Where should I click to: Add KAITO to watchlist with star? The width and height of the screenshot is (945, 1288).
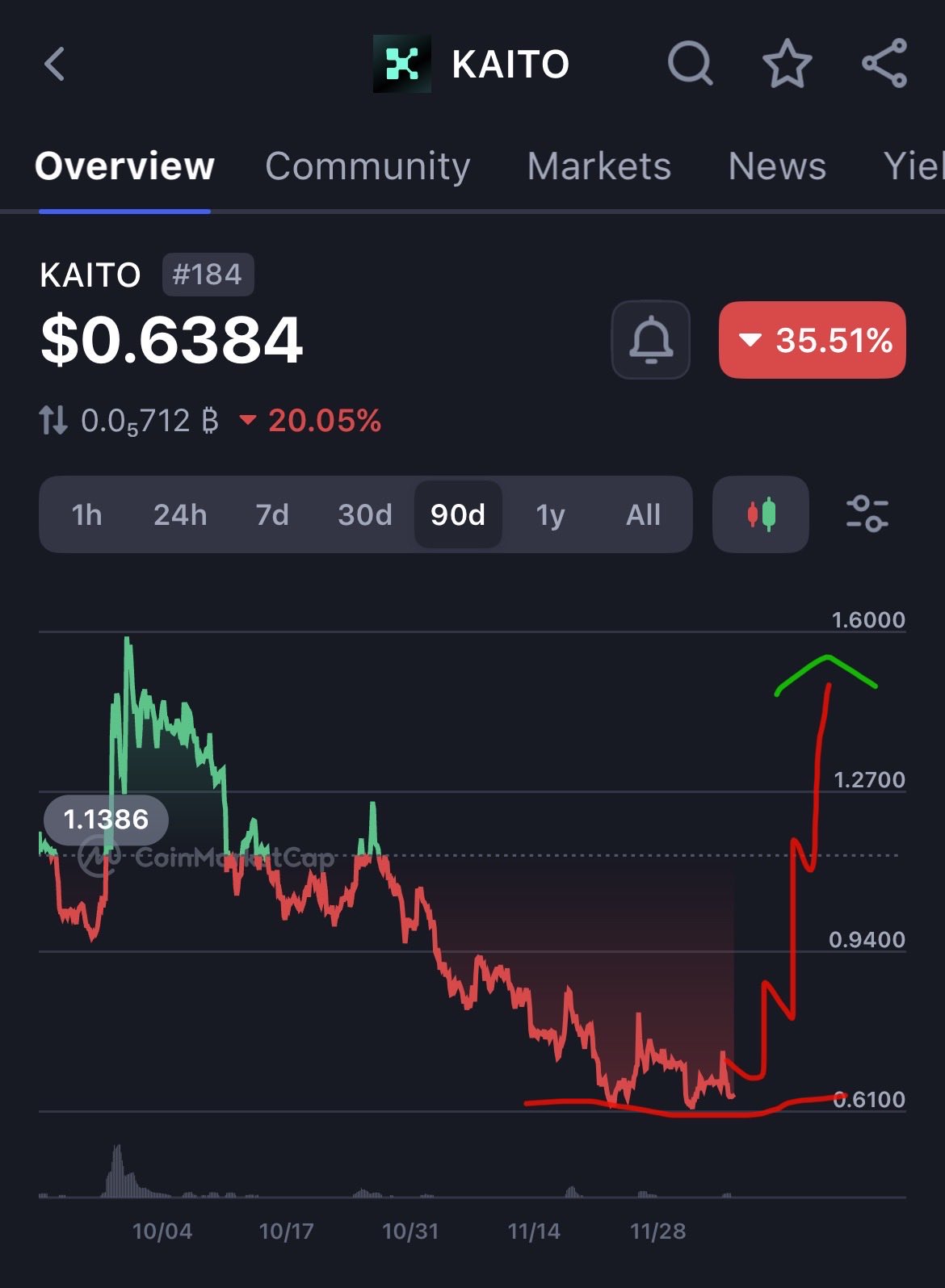click(787, 64)
